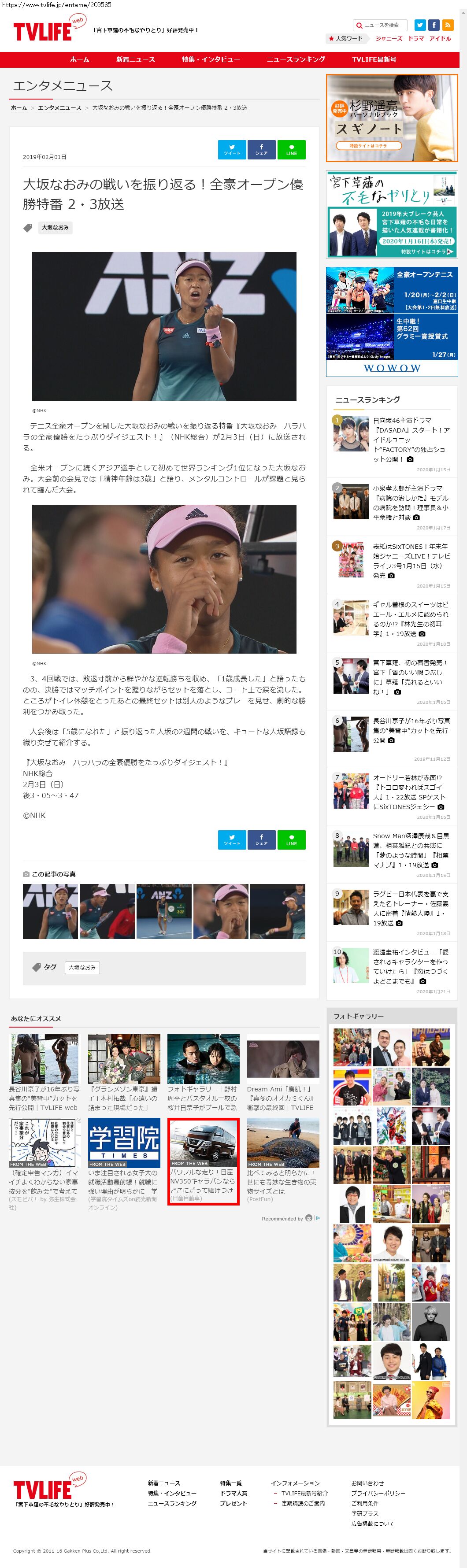Open ranking item about 渡邊圭祐インタビュー
Image resolution: width=467 pixels, height=1568 pixels.
point(411,966)
